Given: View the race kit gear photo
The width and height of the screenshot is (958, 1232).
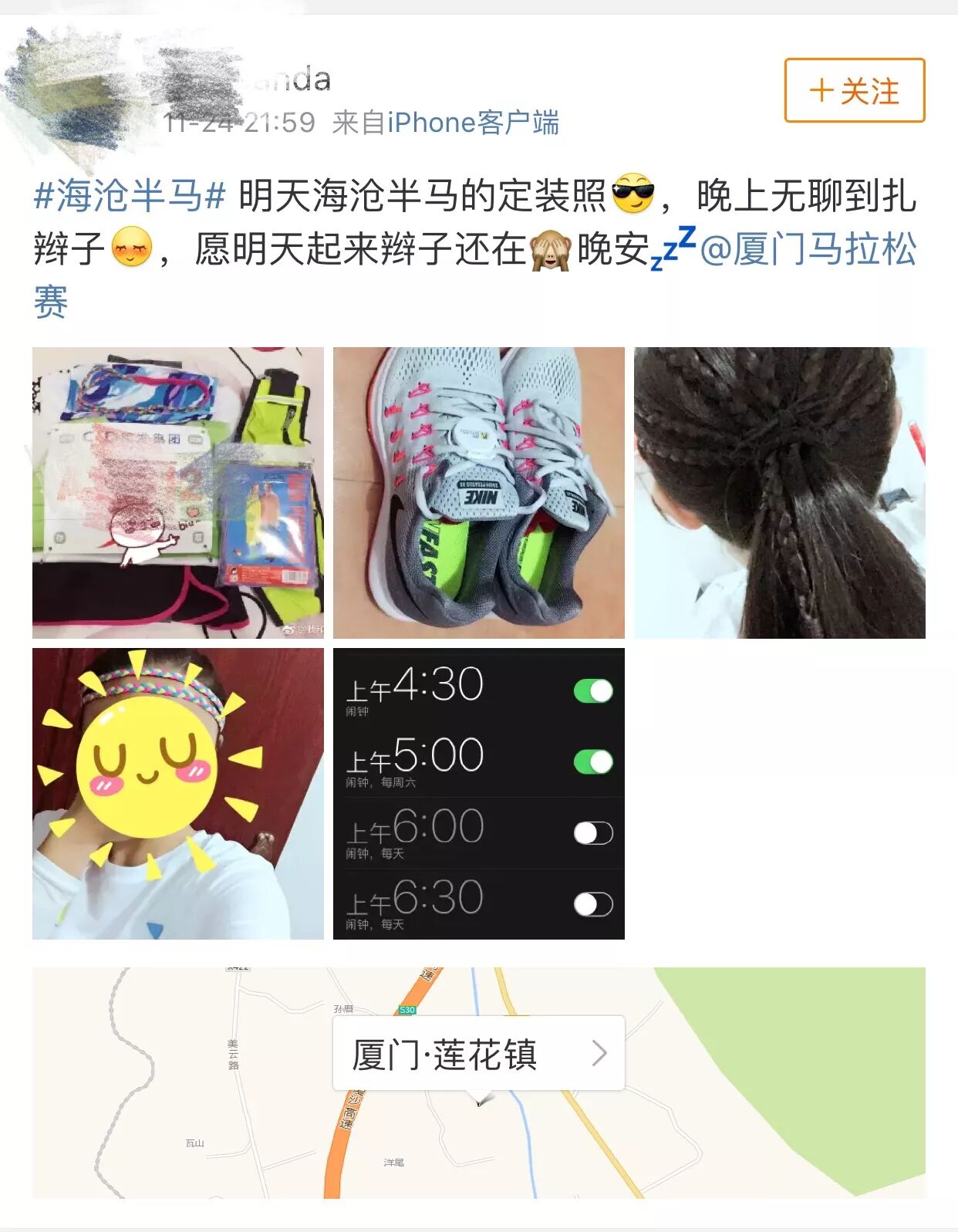Looking at the screenshot, I should (x=177, y=492).
